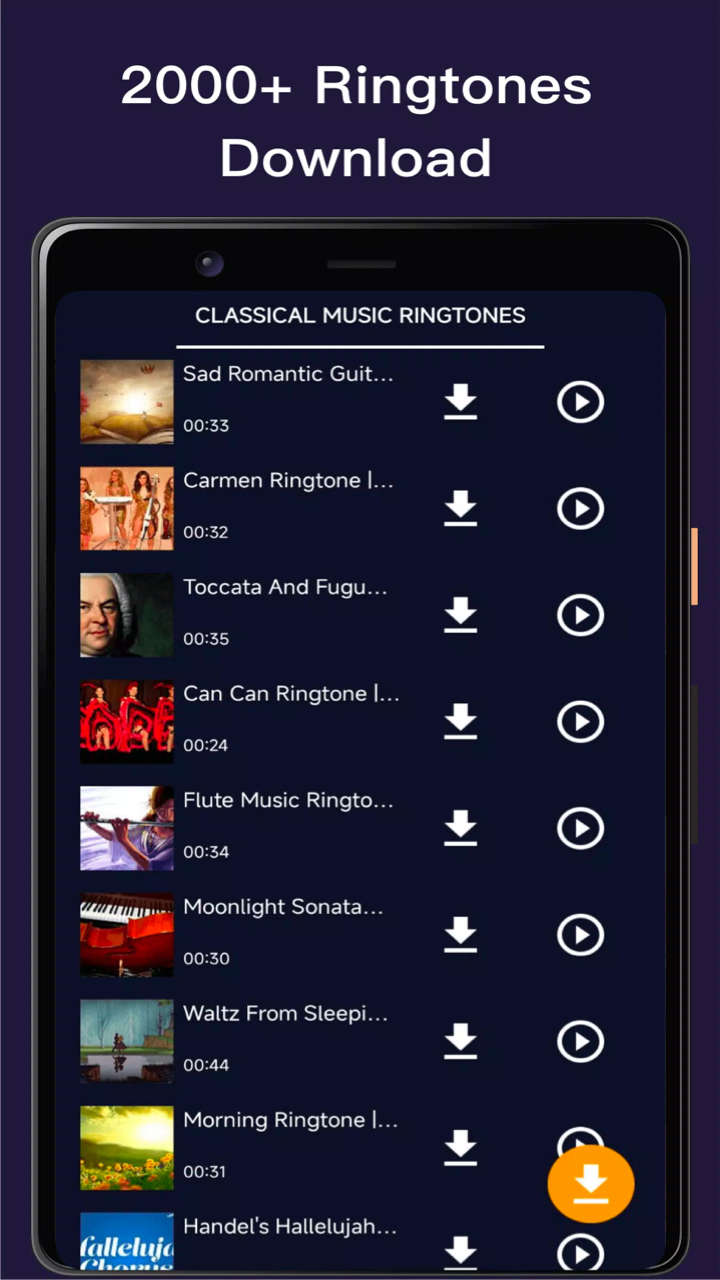Play the Can Can ringtone
The height and width of the screenshot is (1280, 720).
point(580,722)
